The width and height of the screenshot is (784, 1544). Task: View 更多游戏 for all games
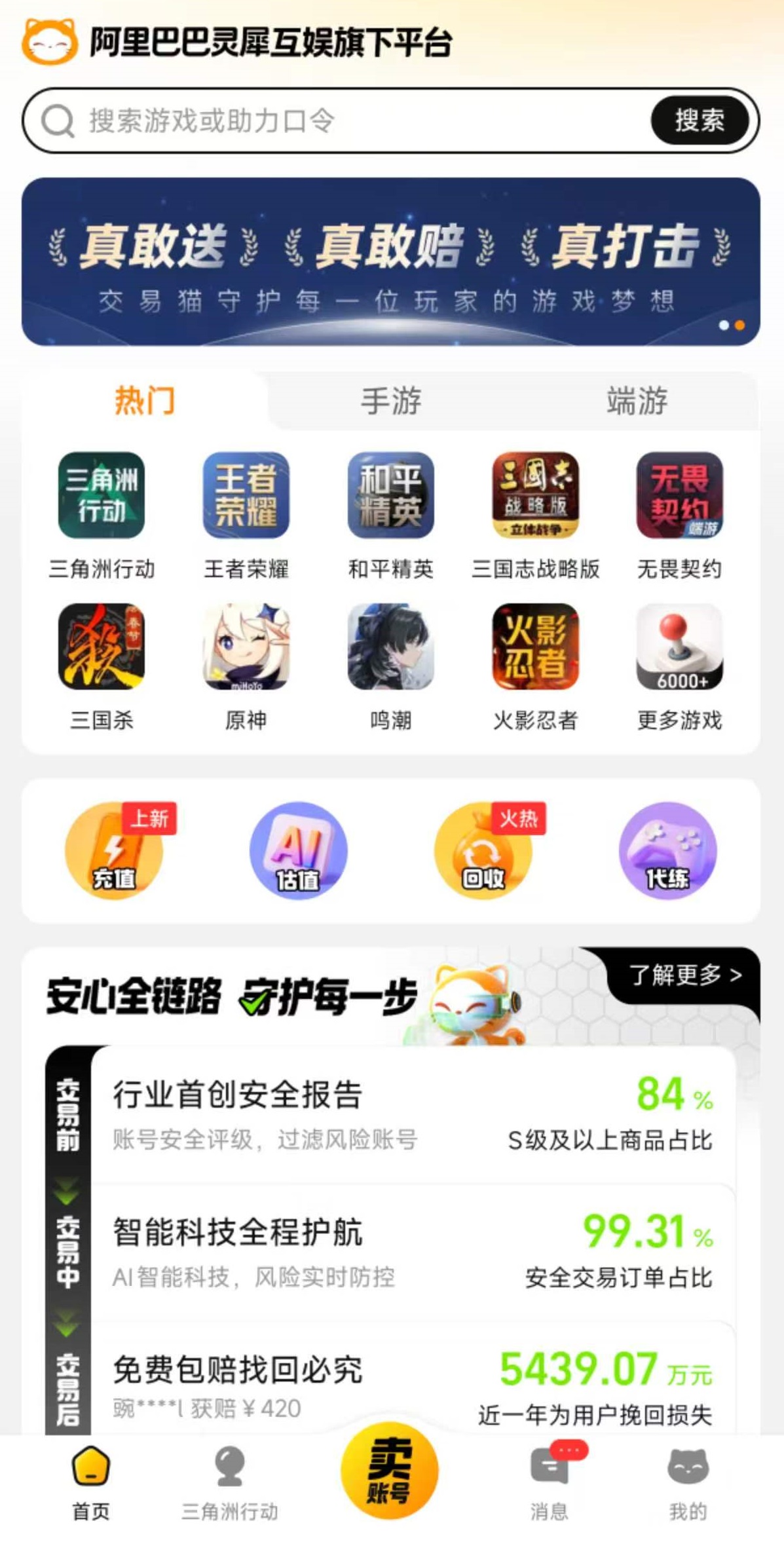tap(679, 647)
